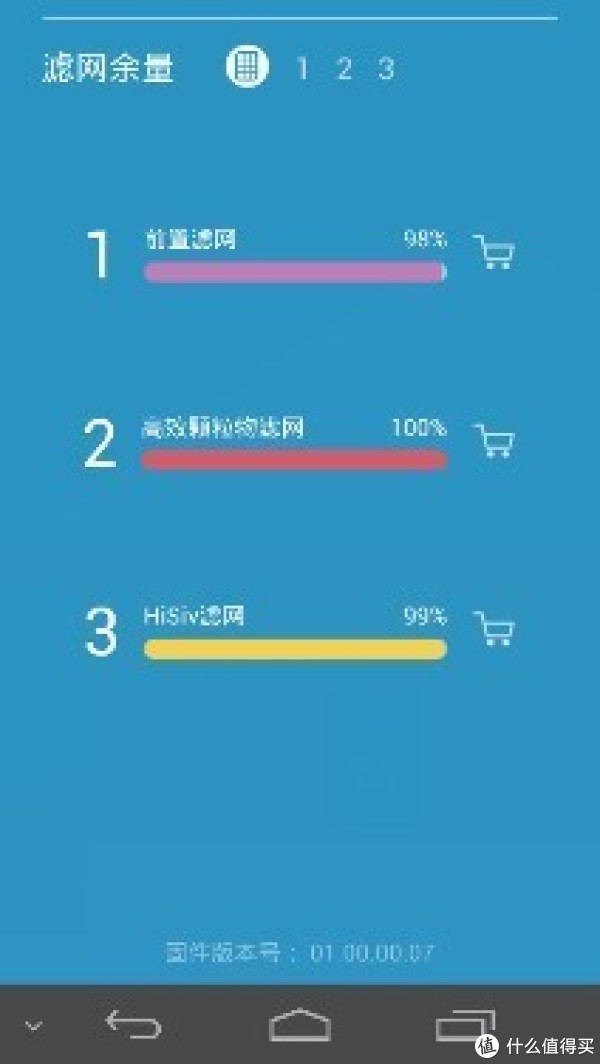This screenshot has height=1064, width=600.
Task: Return to the home screen
Action: pos(300,1025)
